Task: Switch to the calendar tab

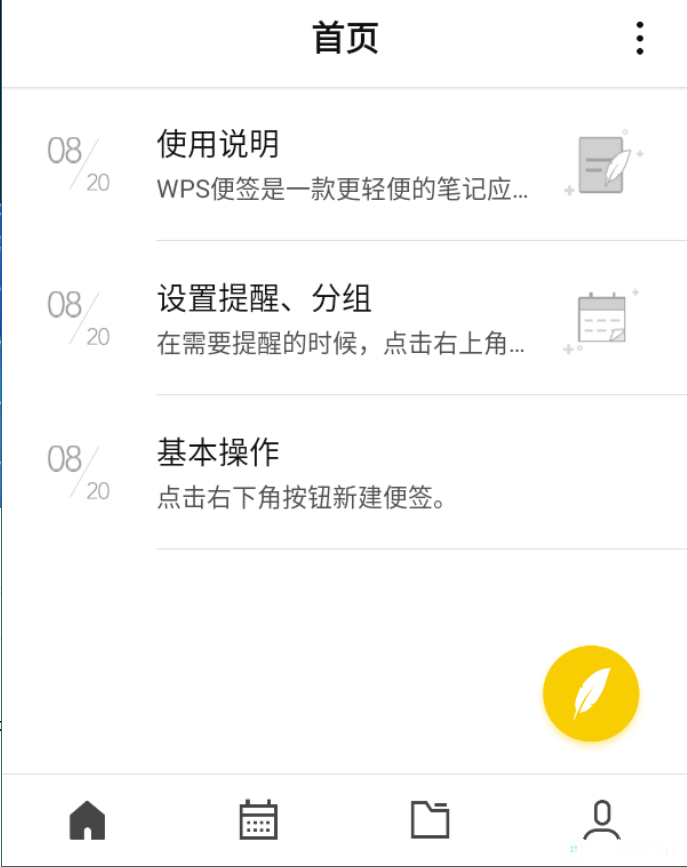Action: click(258, 820)
